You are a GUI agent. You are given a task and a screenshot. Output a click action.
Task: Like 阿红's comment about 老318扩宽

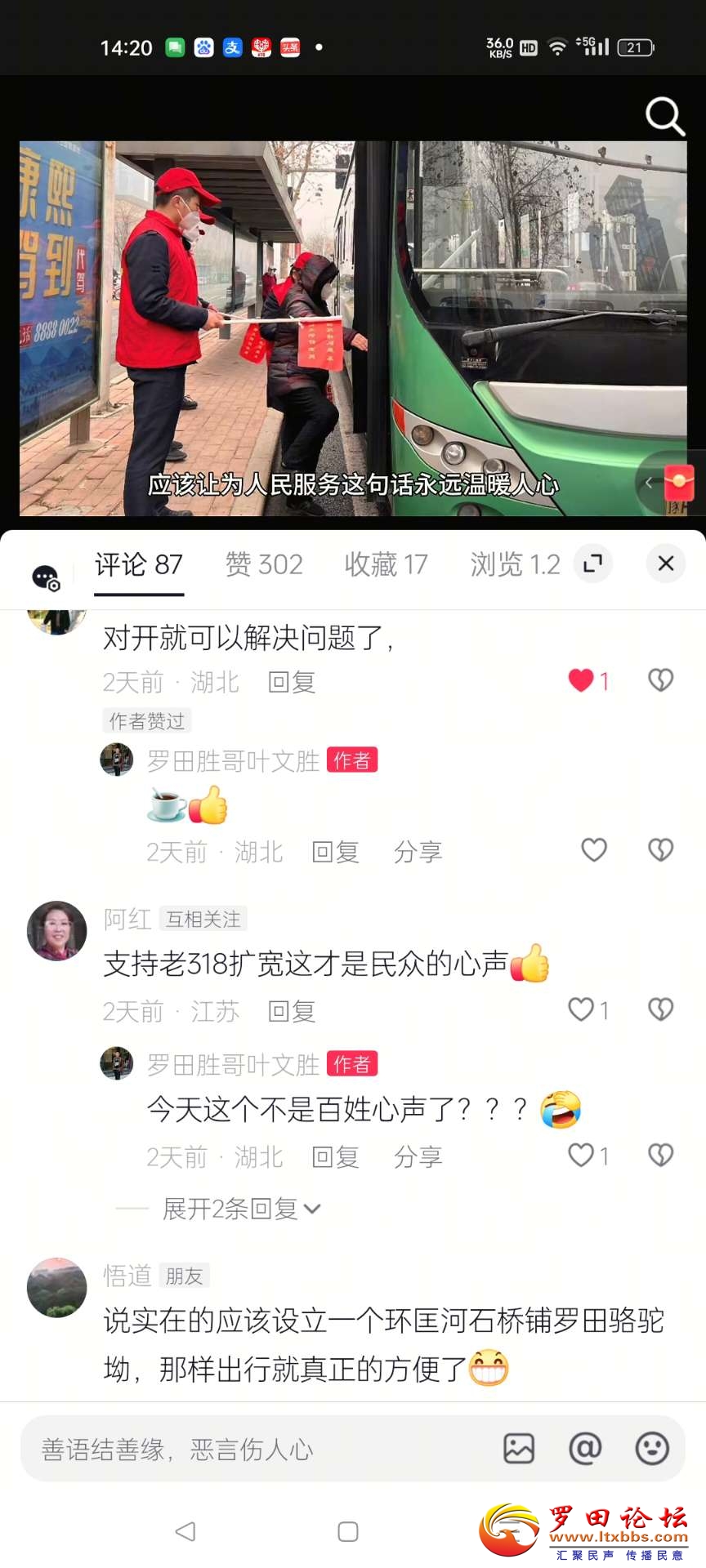(582, 1010)
